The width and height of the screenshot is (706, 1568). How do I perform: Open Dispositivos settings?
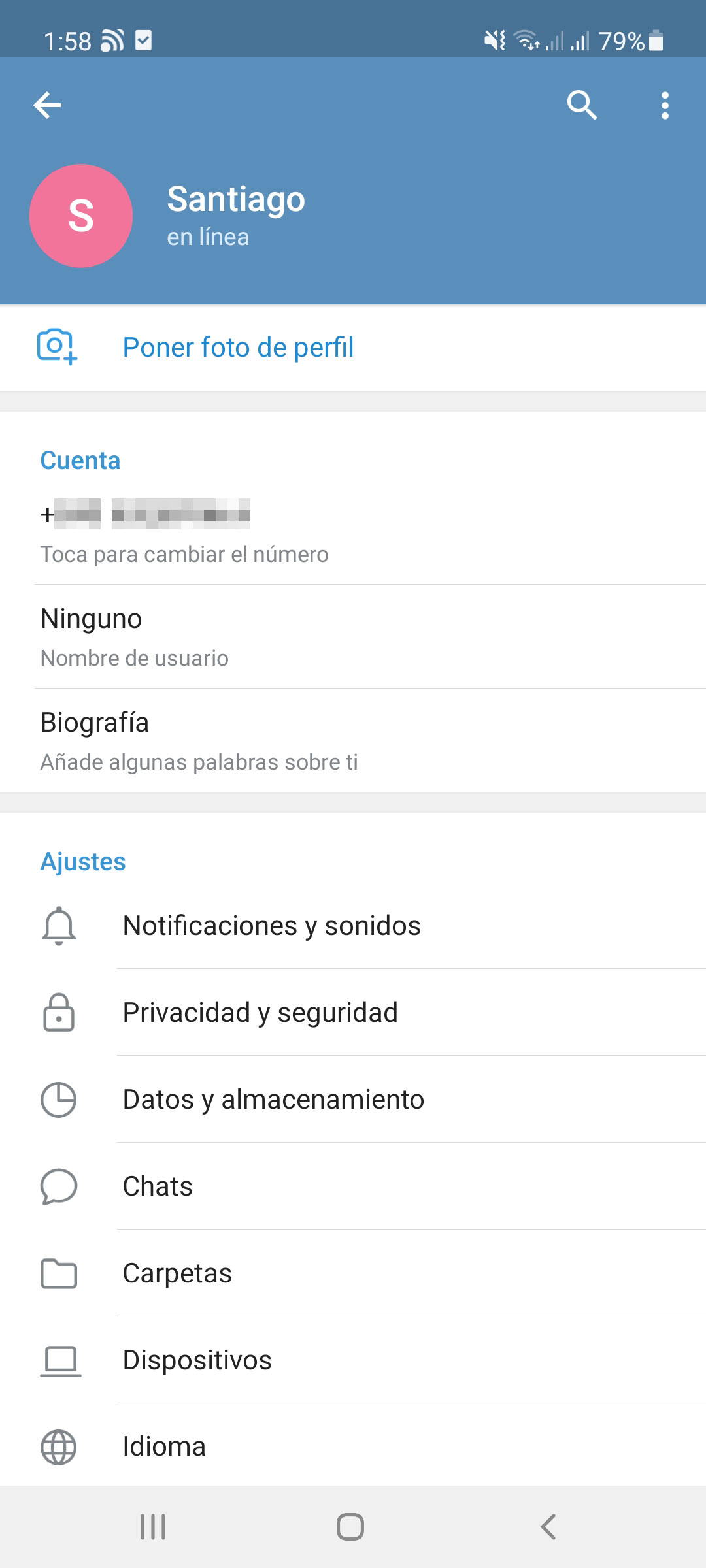coord(353,1360)
